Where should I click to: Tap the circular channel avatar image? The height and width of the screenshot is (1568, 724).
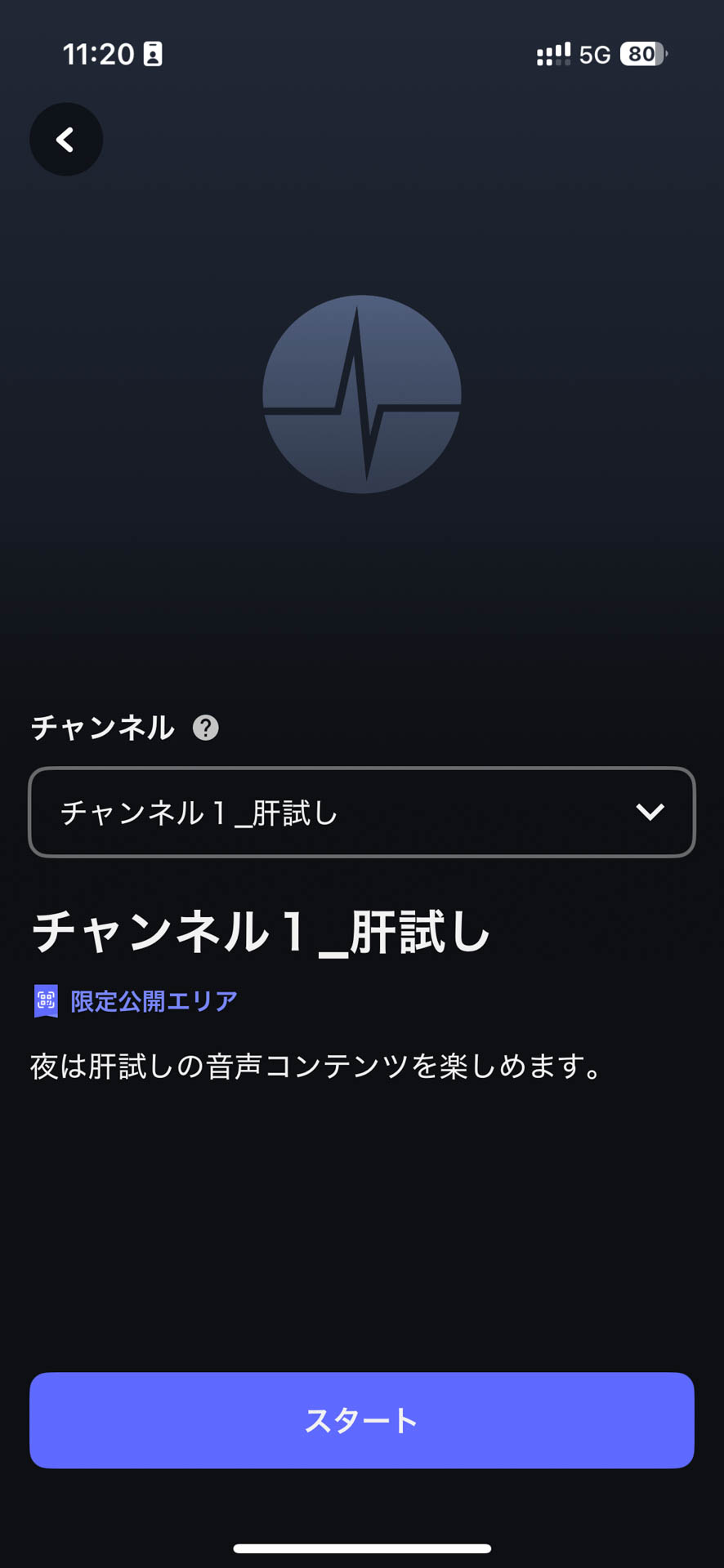click(x=361, y=394)
